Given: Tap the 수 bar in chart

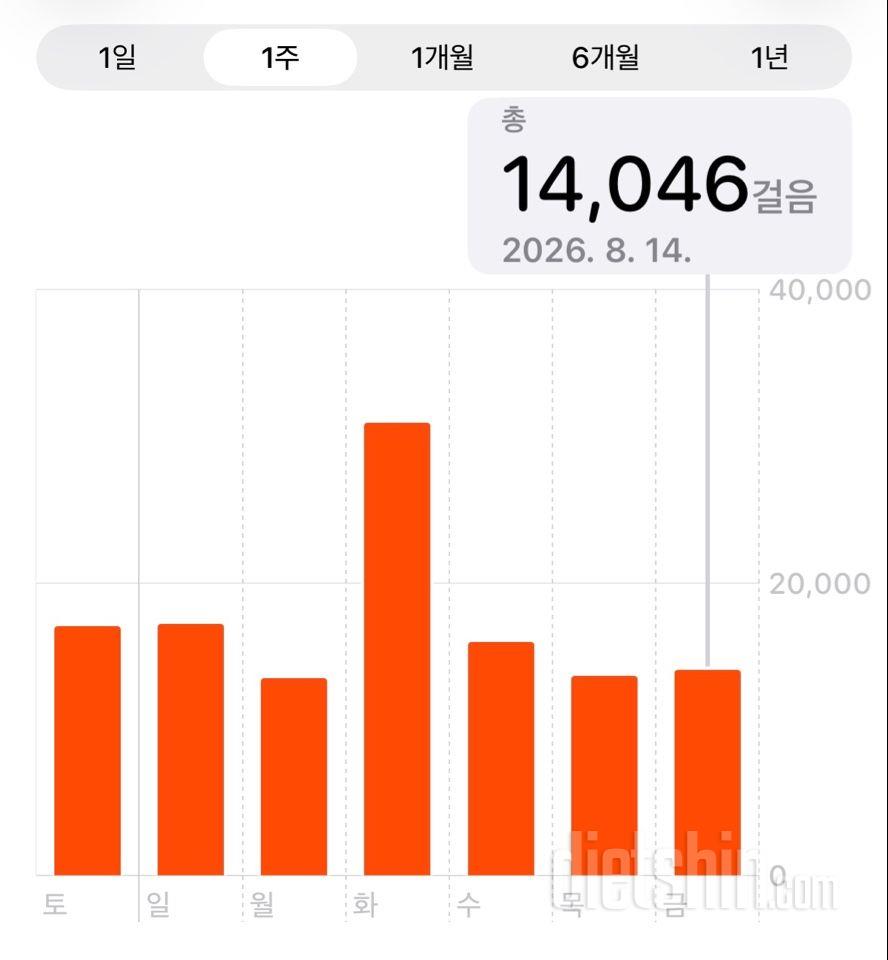Looking at the screenshot, I should (x=501, y=759).
